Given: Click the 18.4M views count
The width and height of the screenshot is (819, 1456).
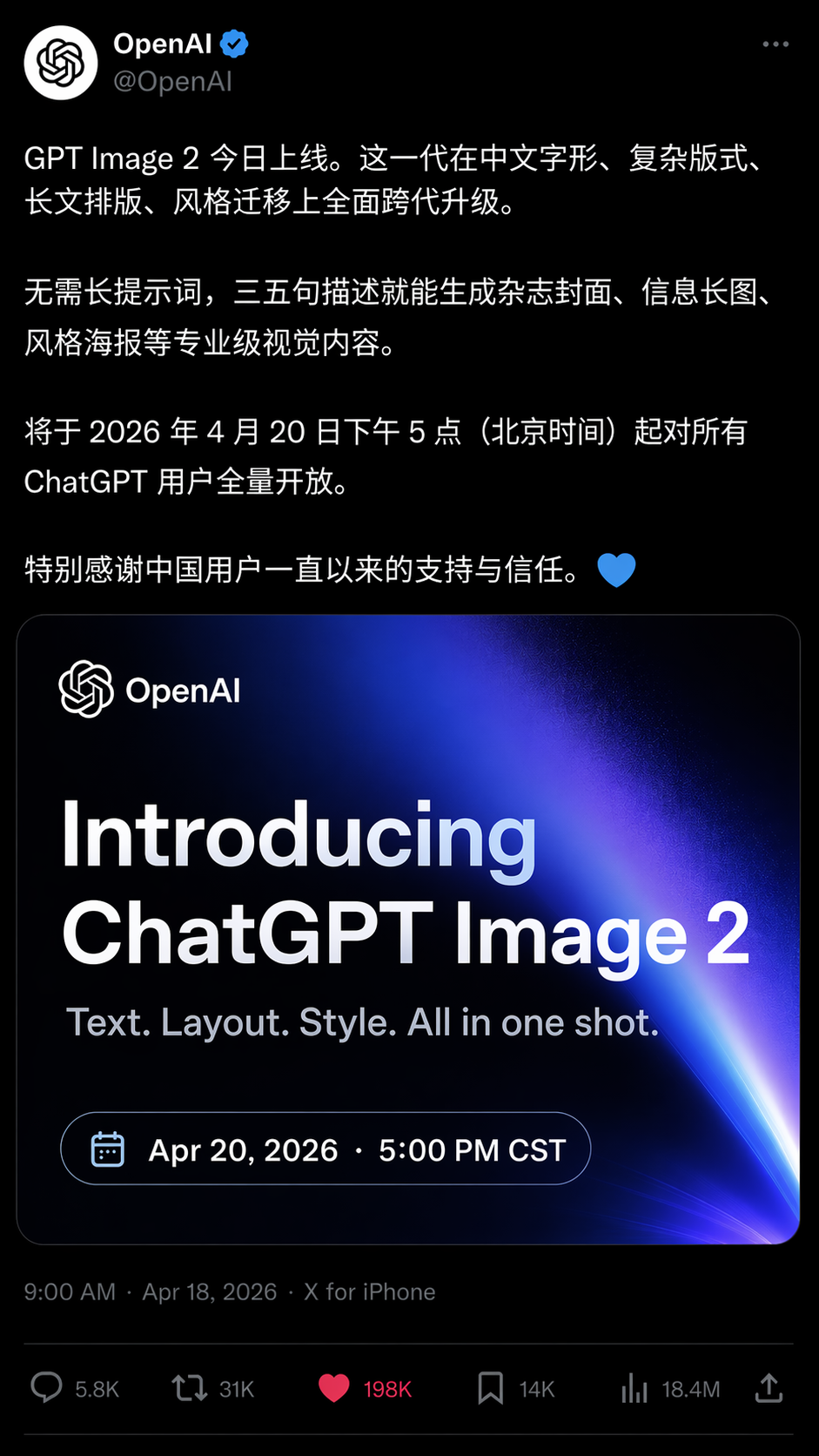Looking at the screenshot, I should click(692, 1388).
